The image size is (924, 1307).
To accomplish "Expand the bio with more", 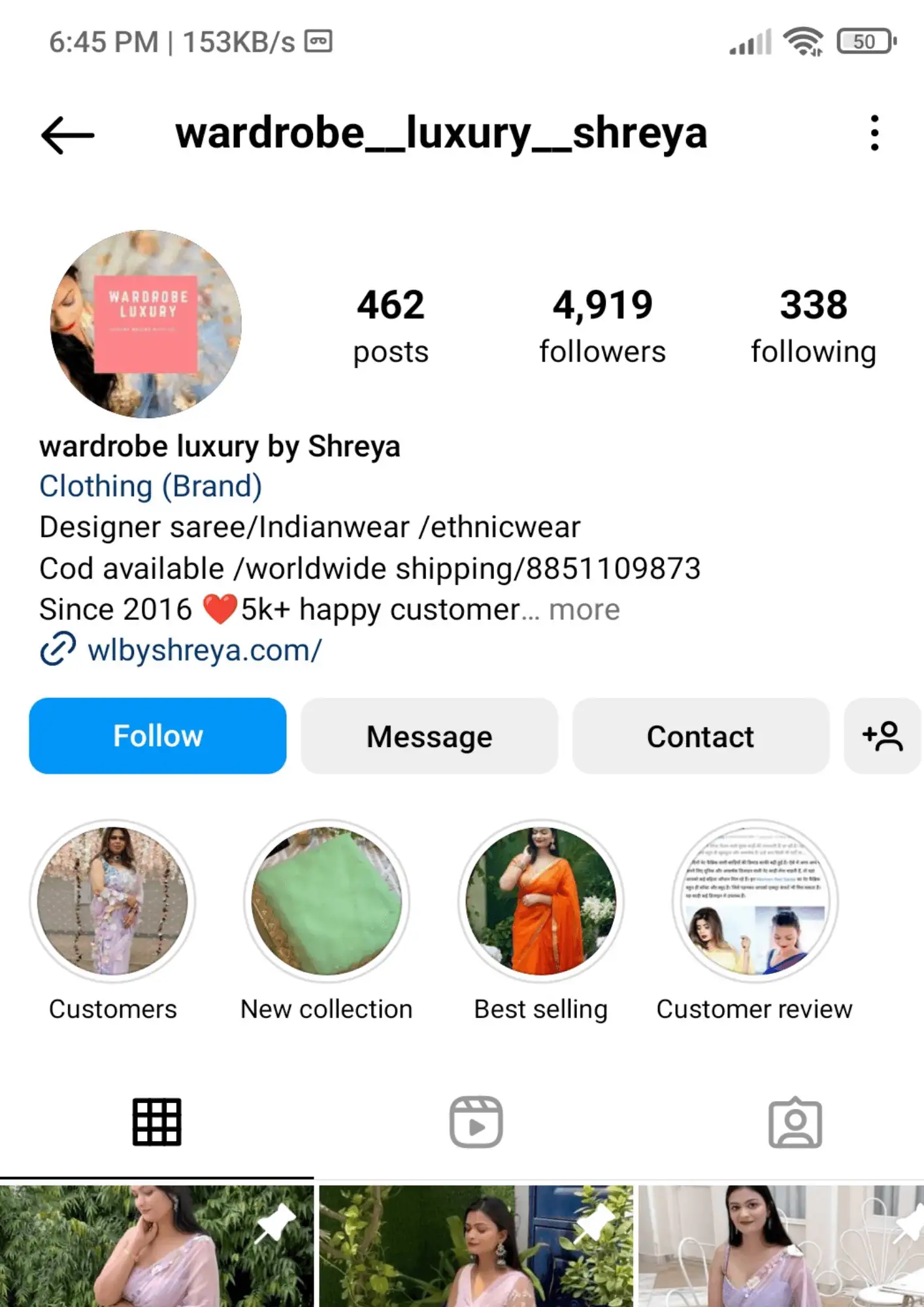I will pos(584,610).
